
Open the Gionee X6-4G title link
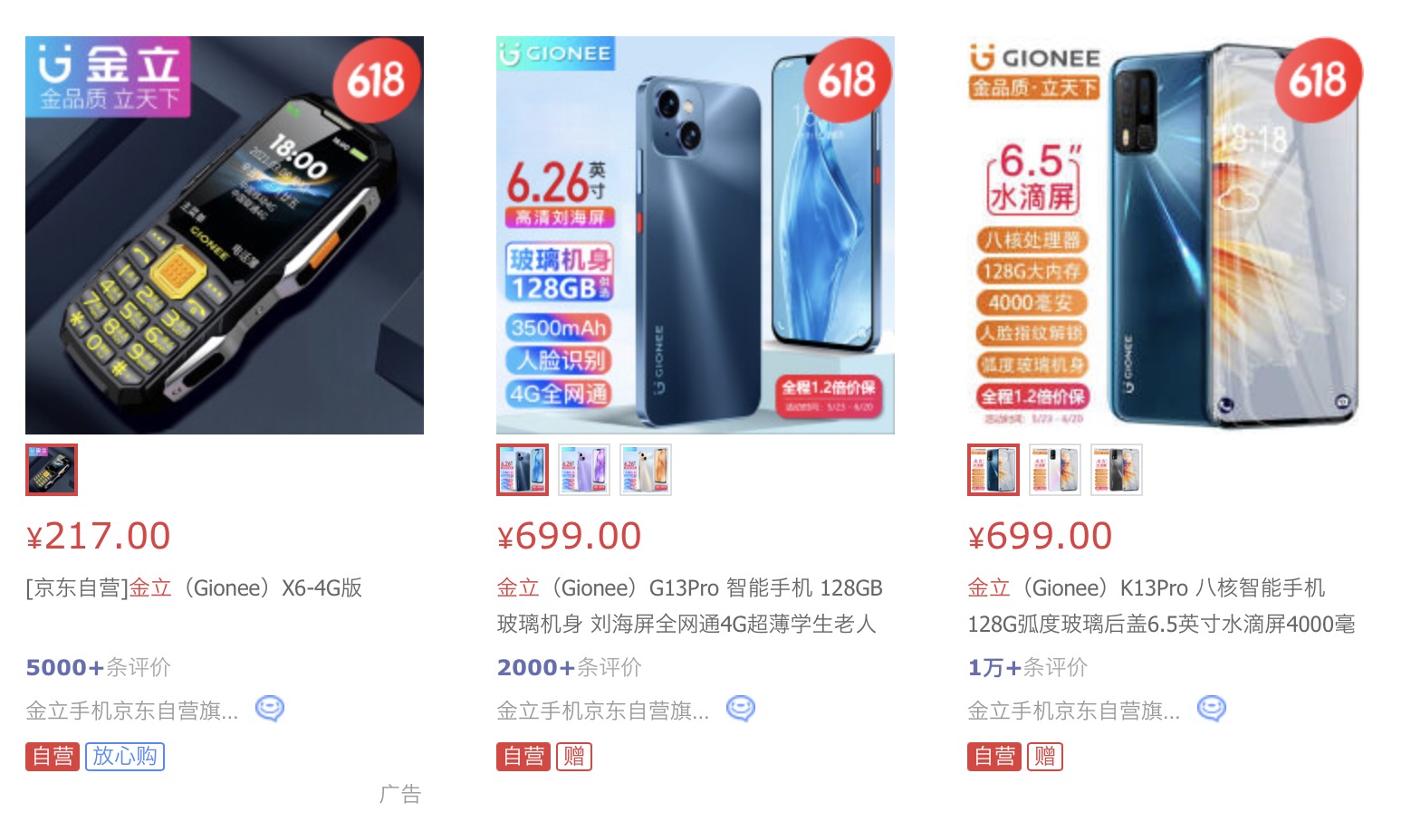[x=194, y=588]
